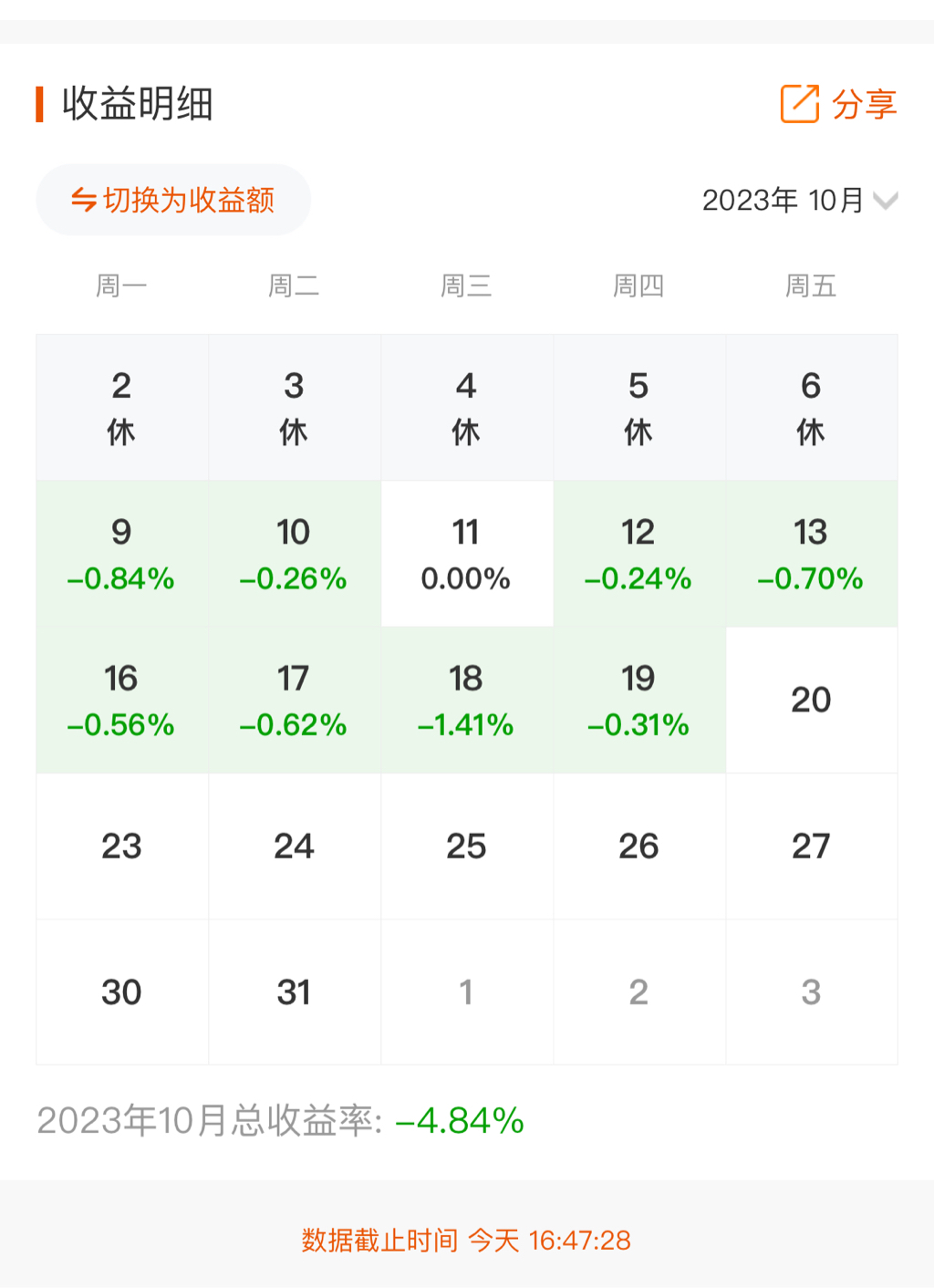The height and width of the screenshot is (1288, 934).
Task: Share the 收益明细 earnings detail
Action: tap(838, 104)
